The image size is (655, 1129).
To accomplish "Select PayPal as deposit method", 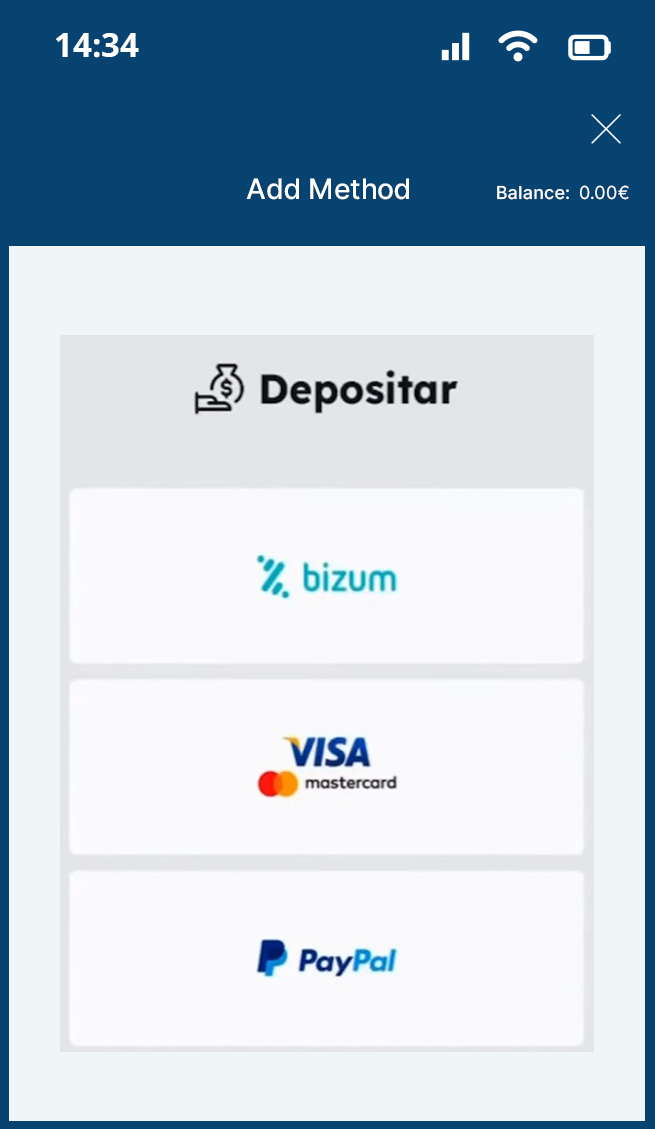I will point(326,958).
